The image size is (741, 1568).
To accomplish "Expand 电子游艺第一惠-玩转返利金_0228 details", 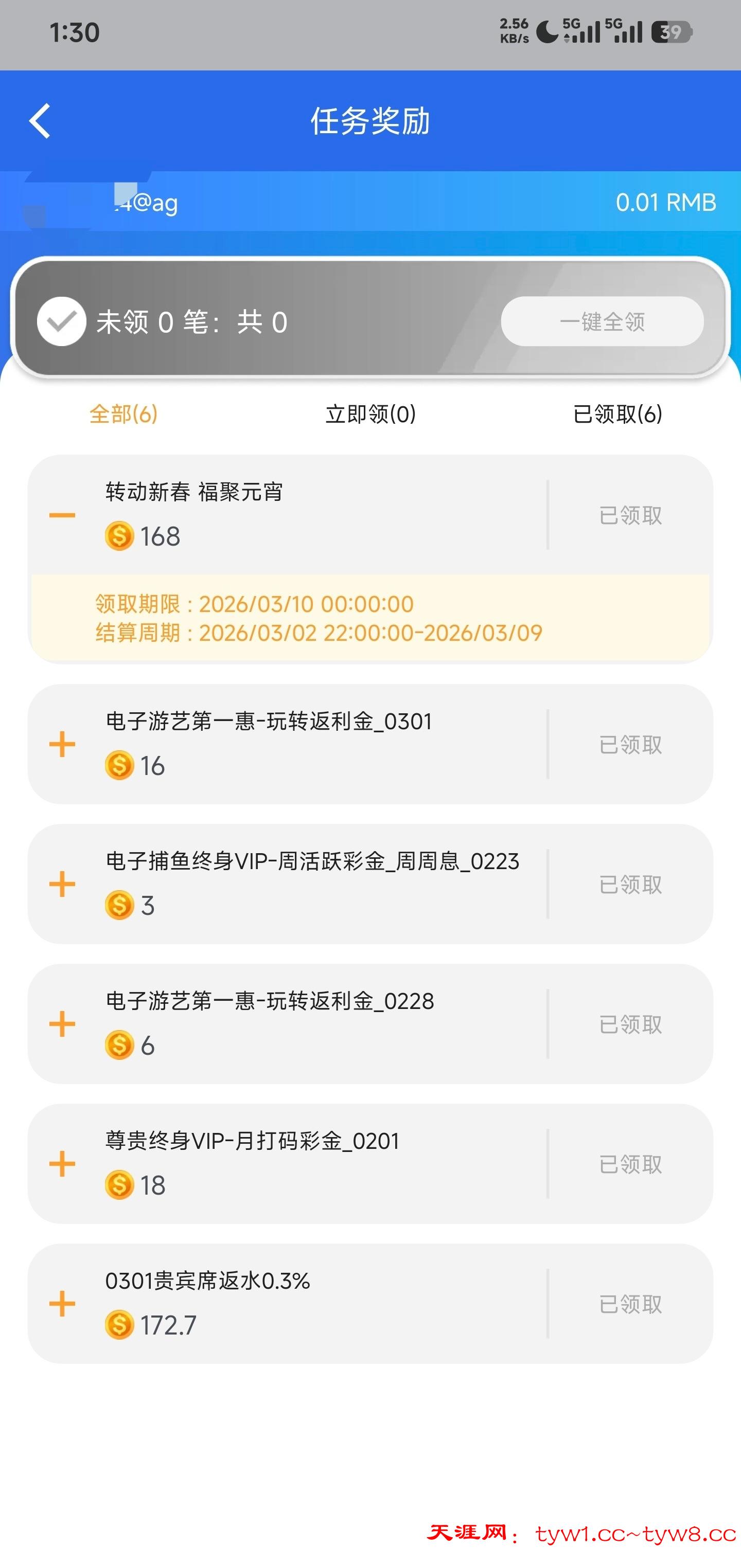I will pos(62,1024).
